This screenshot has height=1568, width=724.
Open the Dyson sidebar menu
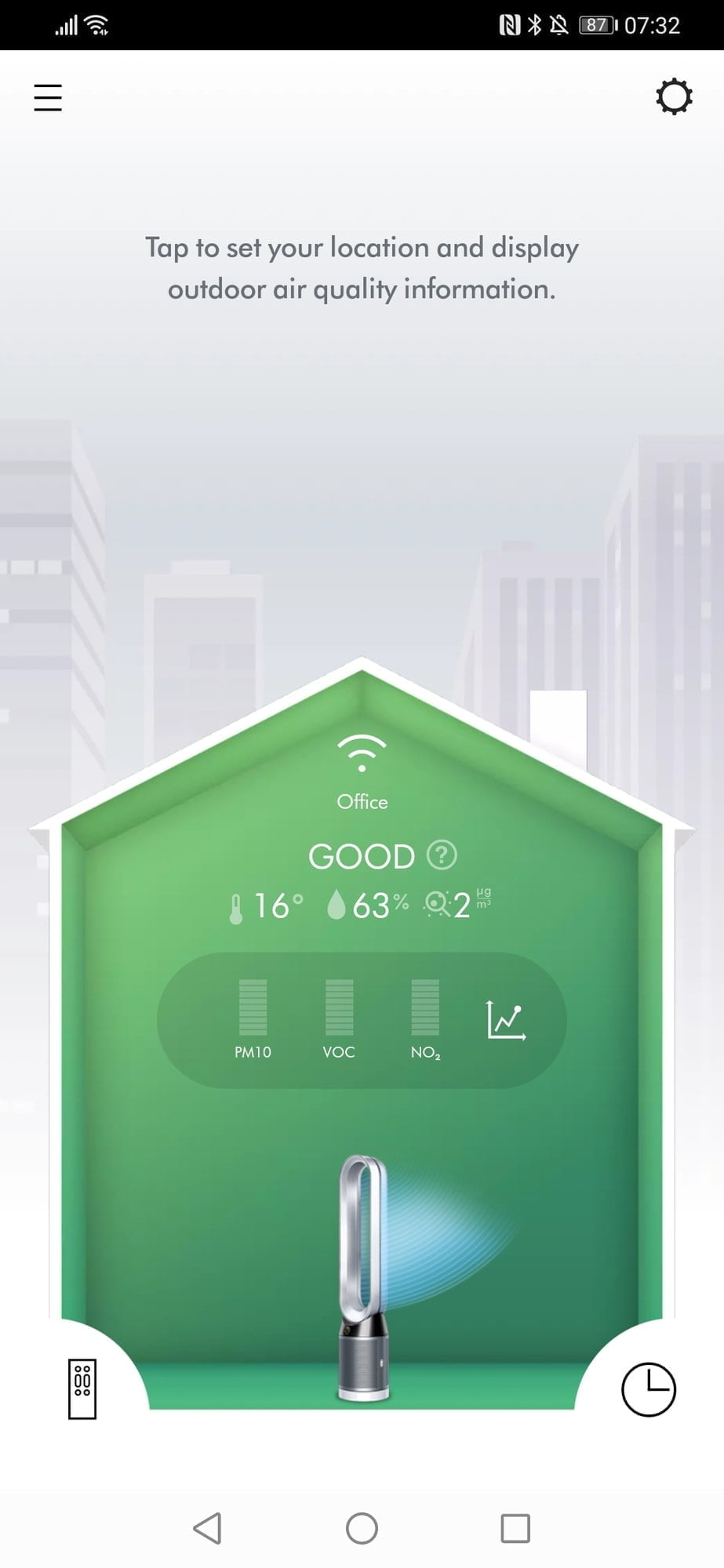click(x=47, y=97)
